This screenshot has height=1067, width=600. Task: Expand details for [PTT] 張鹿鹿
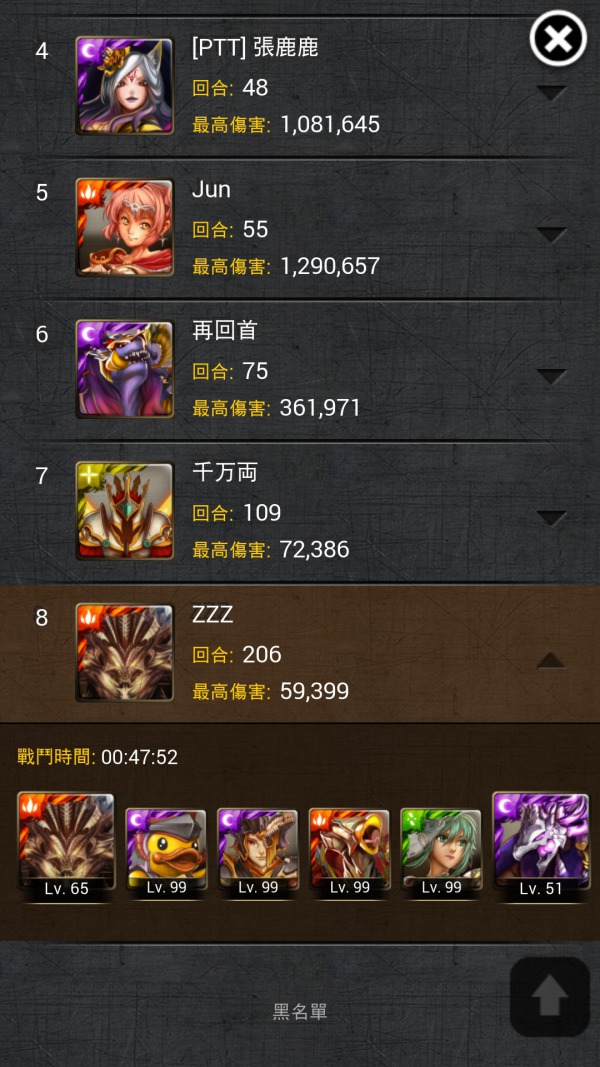551,93
